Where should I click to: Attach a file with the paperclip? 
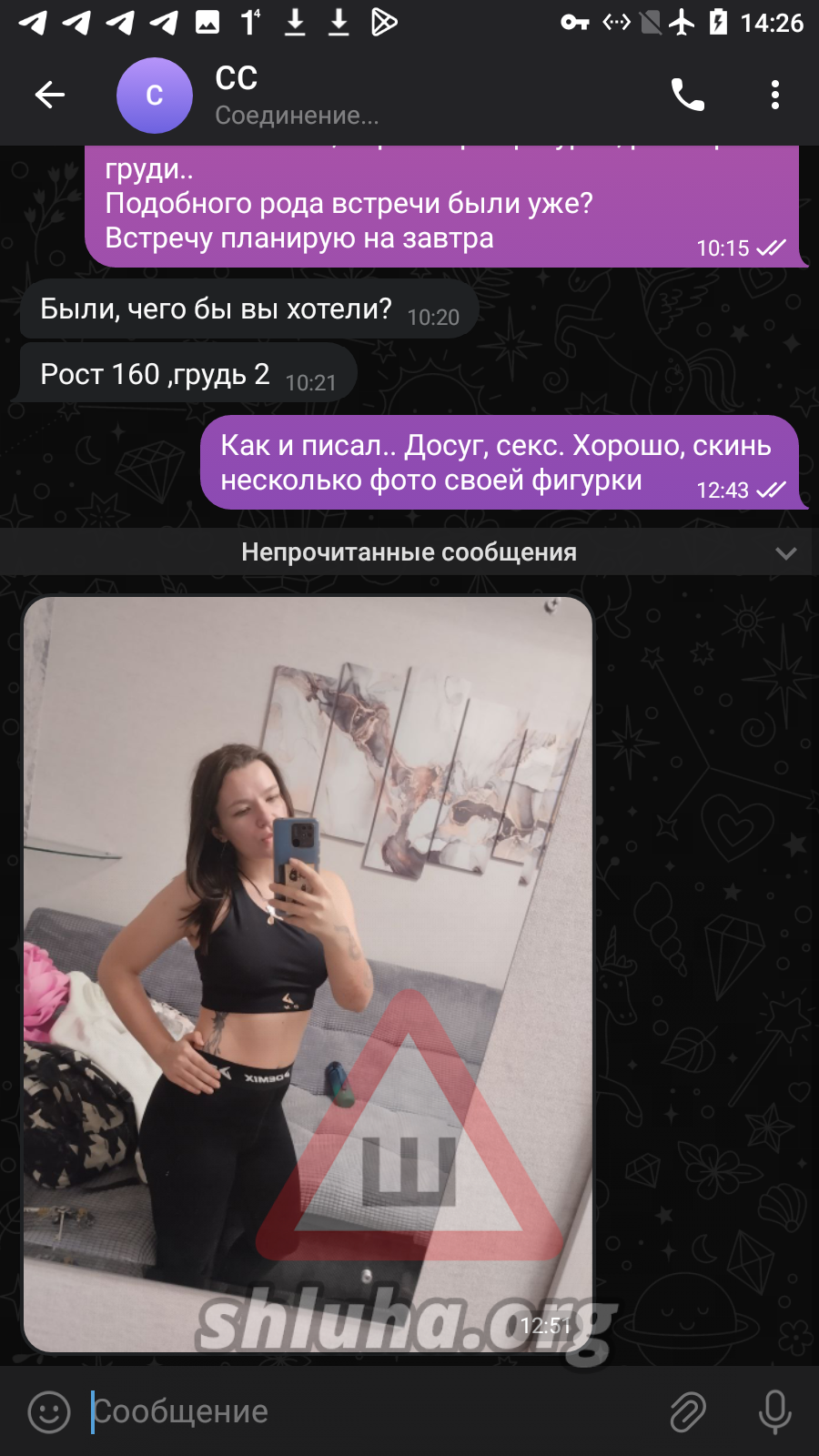pos(688,1411)
